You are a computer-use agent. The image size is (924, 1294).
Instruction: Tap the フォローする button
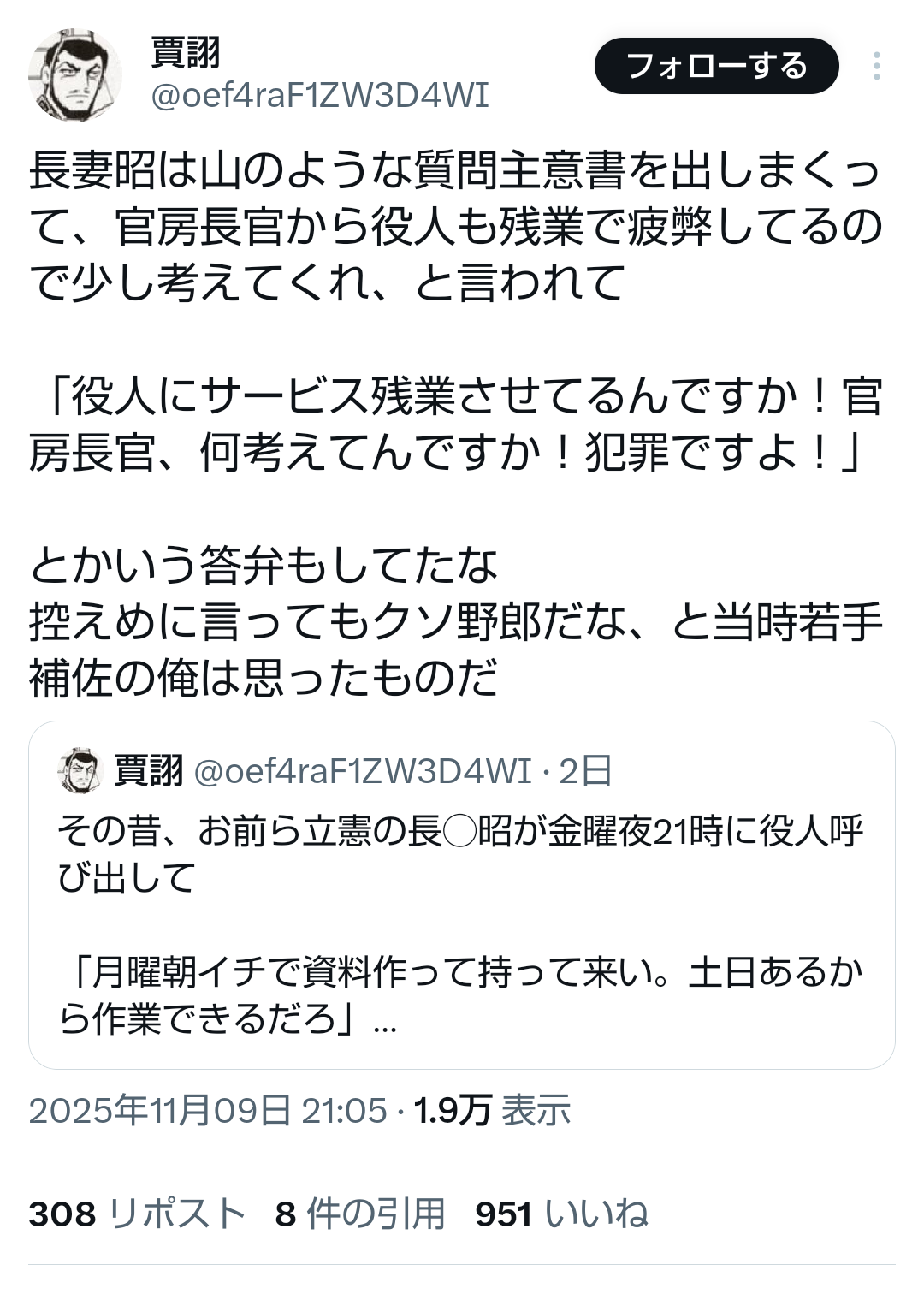click(716, 66)
